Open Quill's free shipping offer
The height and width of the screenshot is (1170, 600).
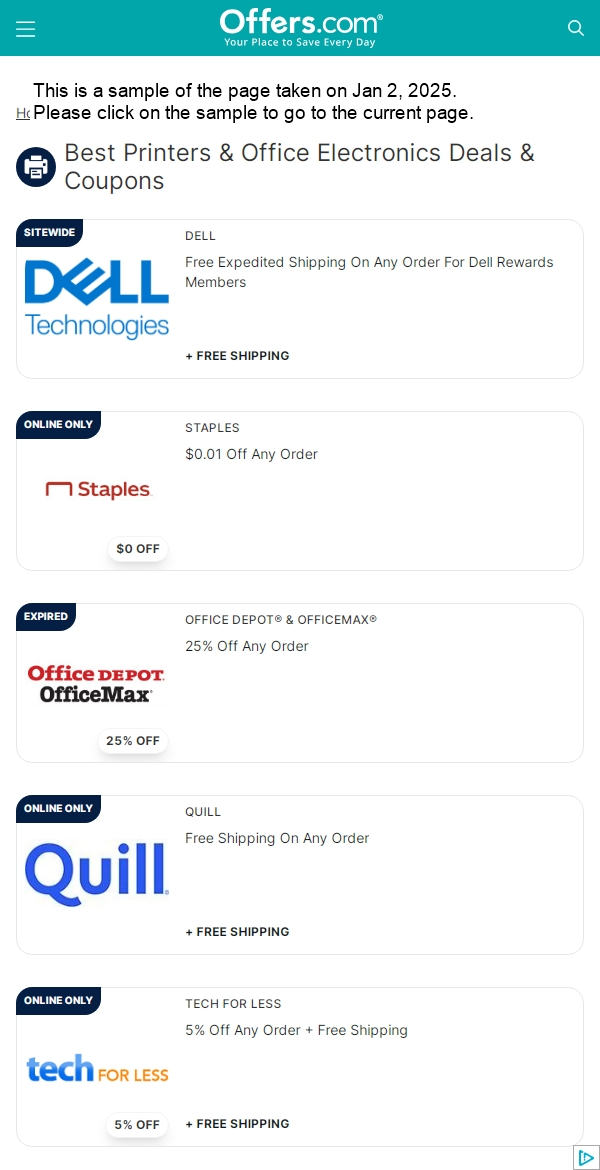tap(277, 838)
